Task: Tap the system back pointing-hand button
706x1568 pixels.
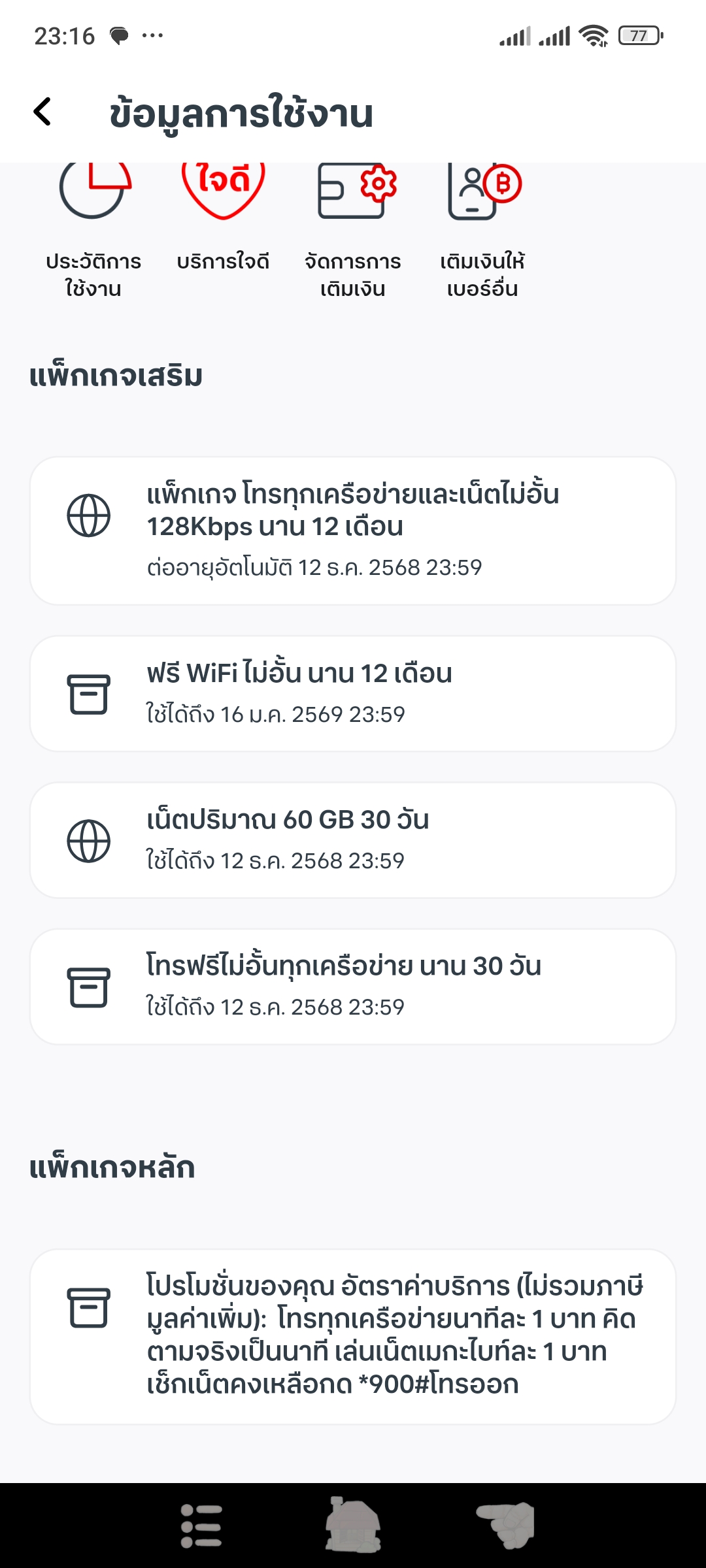Action: click(505, 1525)
